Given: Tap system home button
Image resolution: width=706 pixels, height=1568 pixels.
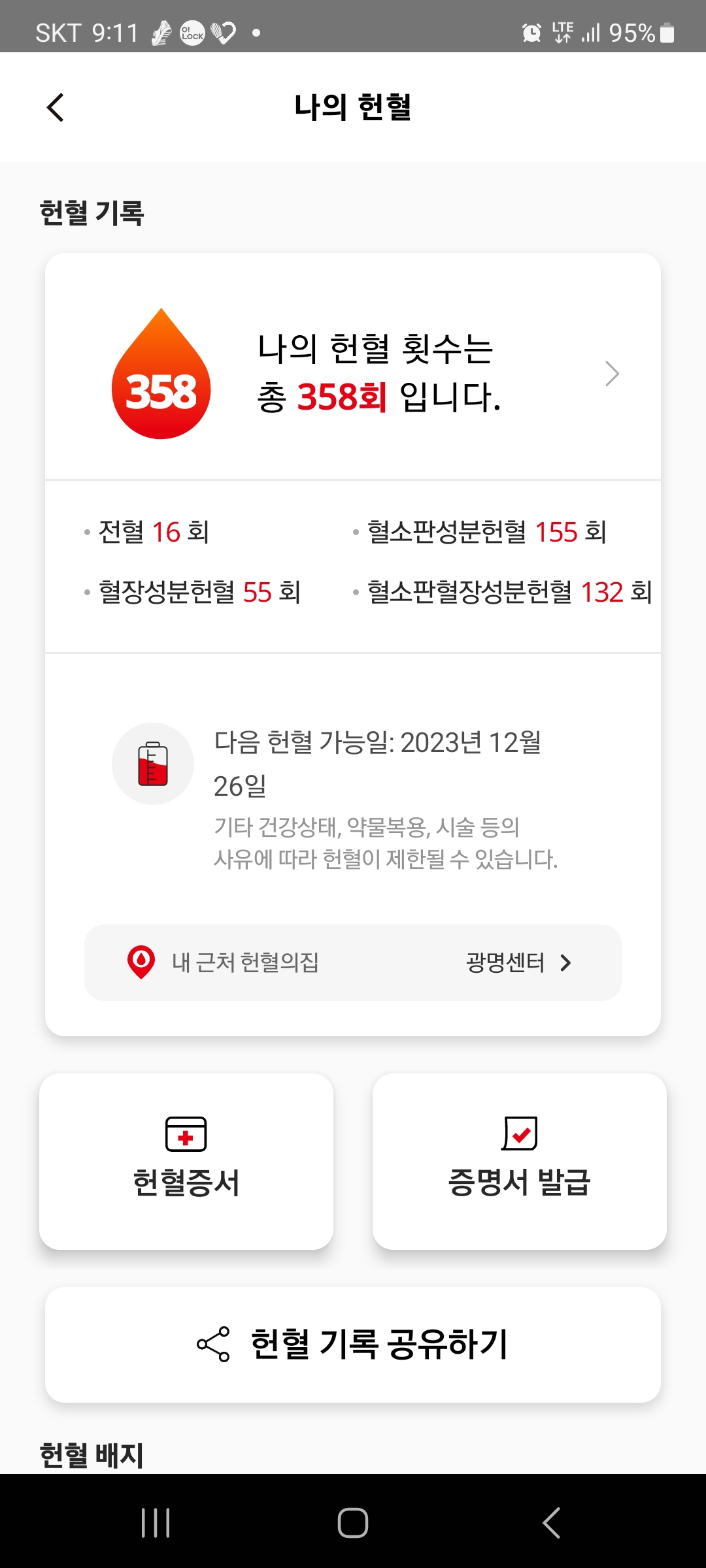Looking at the screenshot, I should pyautogui.click(x=353, y=1523).
